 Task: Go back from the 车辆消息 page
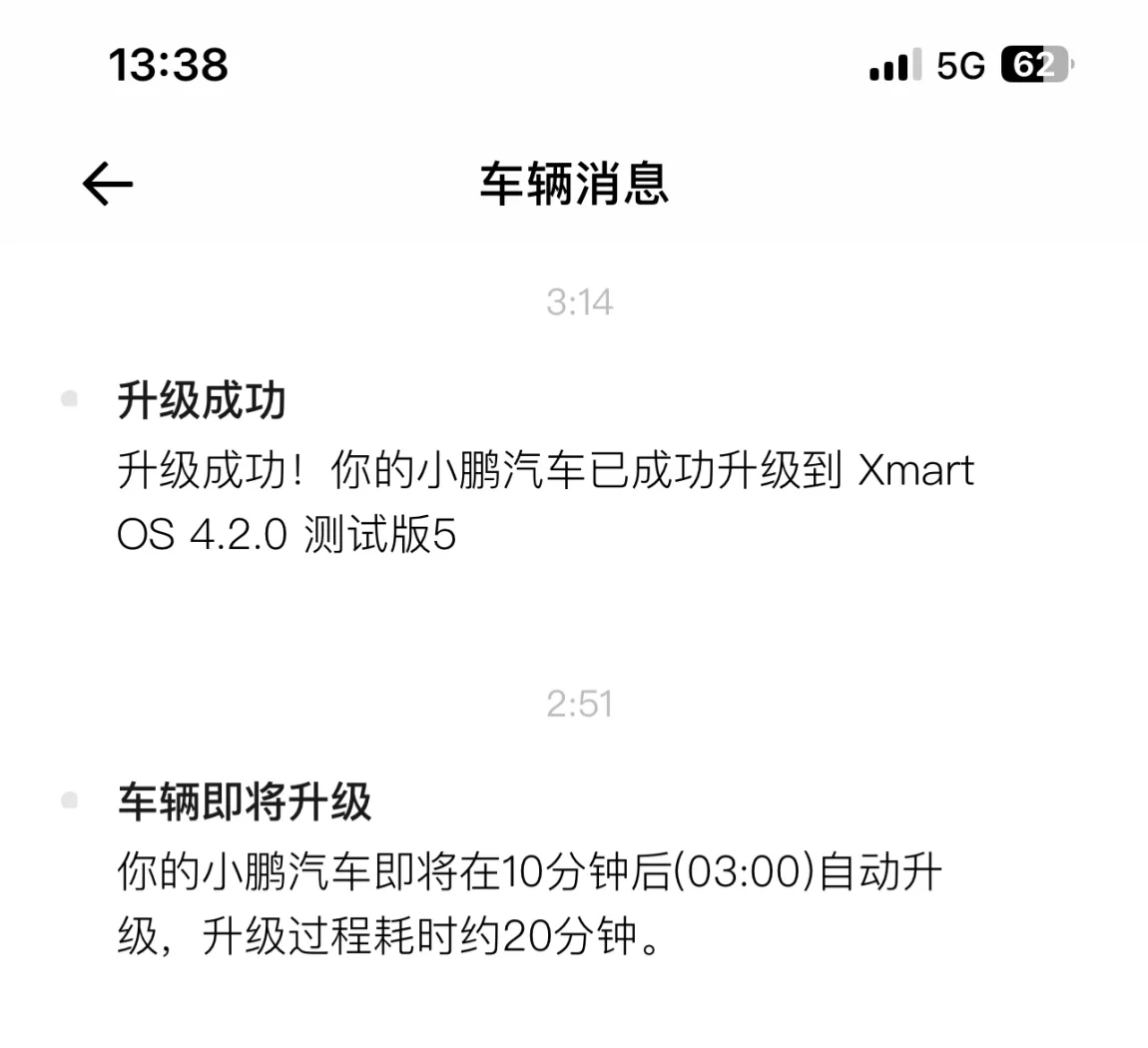107,185
